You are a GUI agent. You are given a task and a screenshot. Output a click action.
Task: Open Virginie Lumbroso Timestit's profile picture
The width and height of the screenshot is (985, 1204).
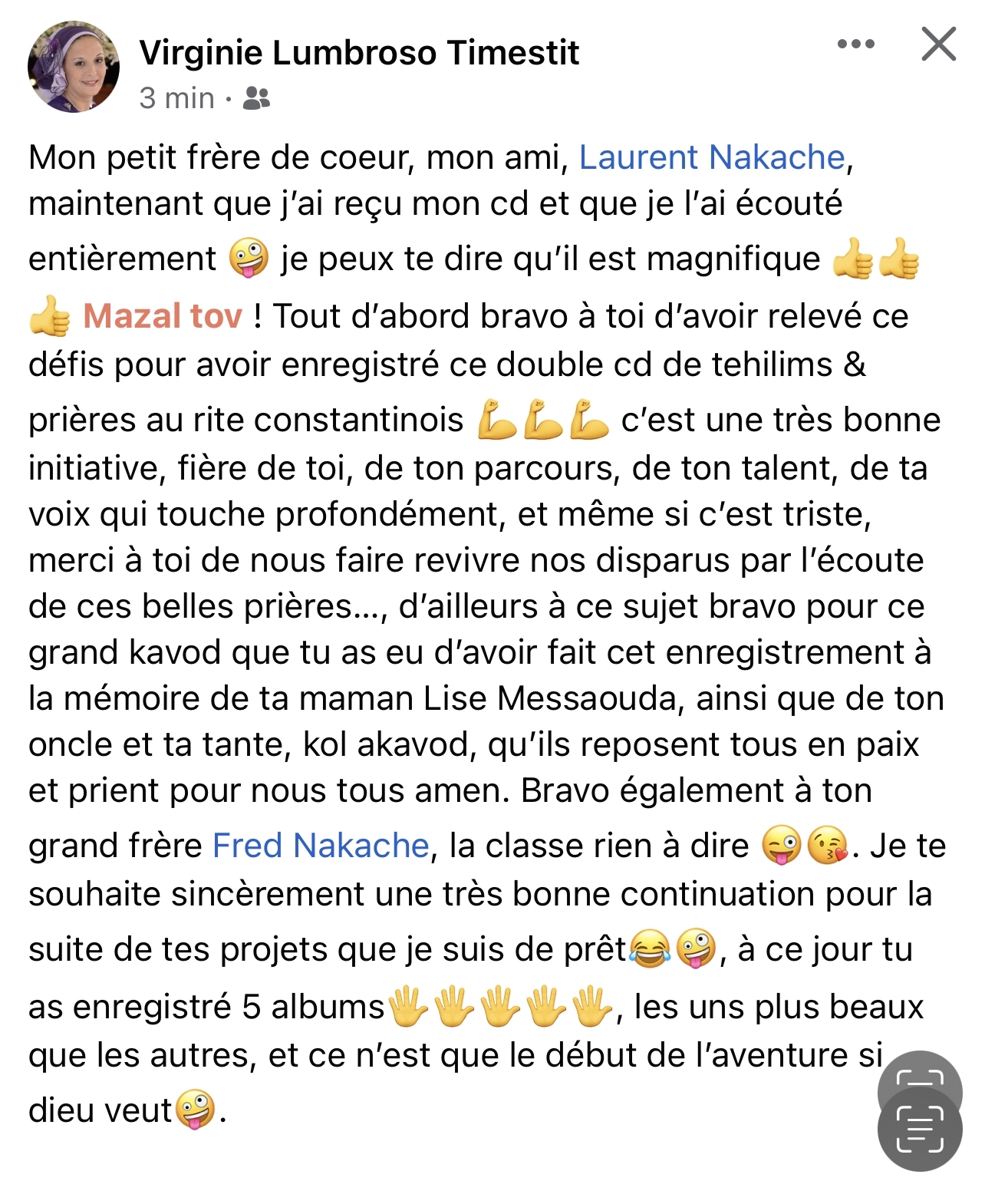[x=74, y=67]
